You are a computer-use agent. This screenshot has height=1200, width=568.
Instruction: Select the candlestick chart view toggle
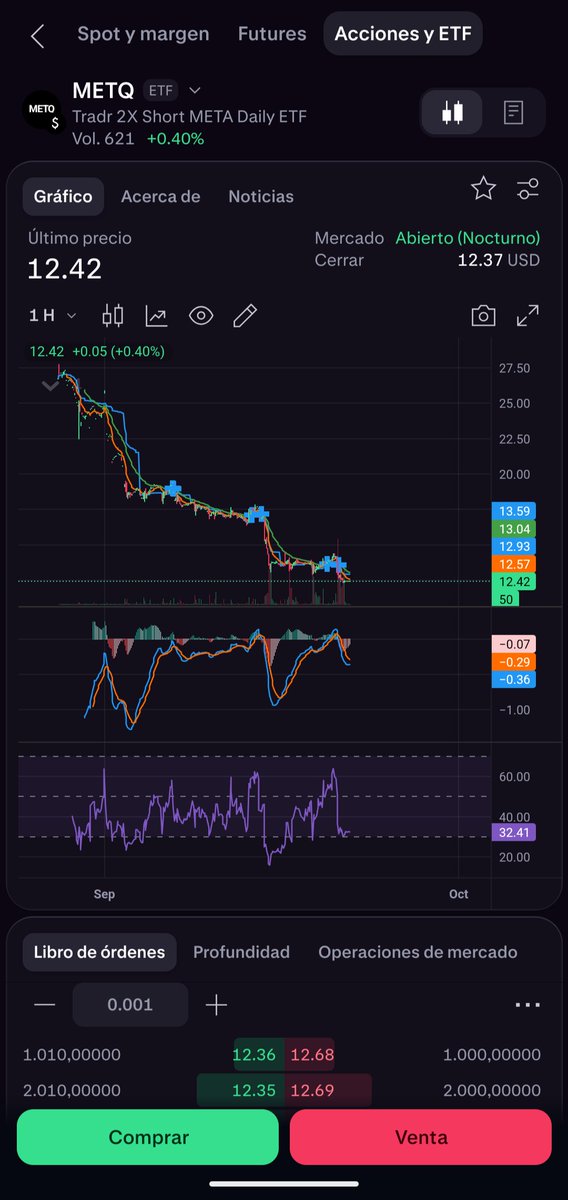(453, 112)
